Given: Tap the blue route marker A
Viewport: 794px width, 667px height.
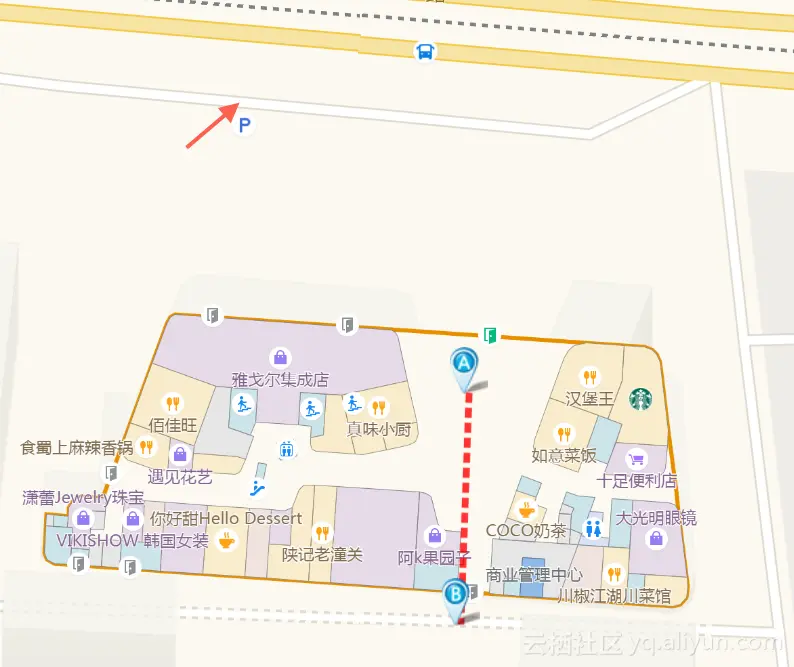Looking at the screenshot, I should point(464,364).
